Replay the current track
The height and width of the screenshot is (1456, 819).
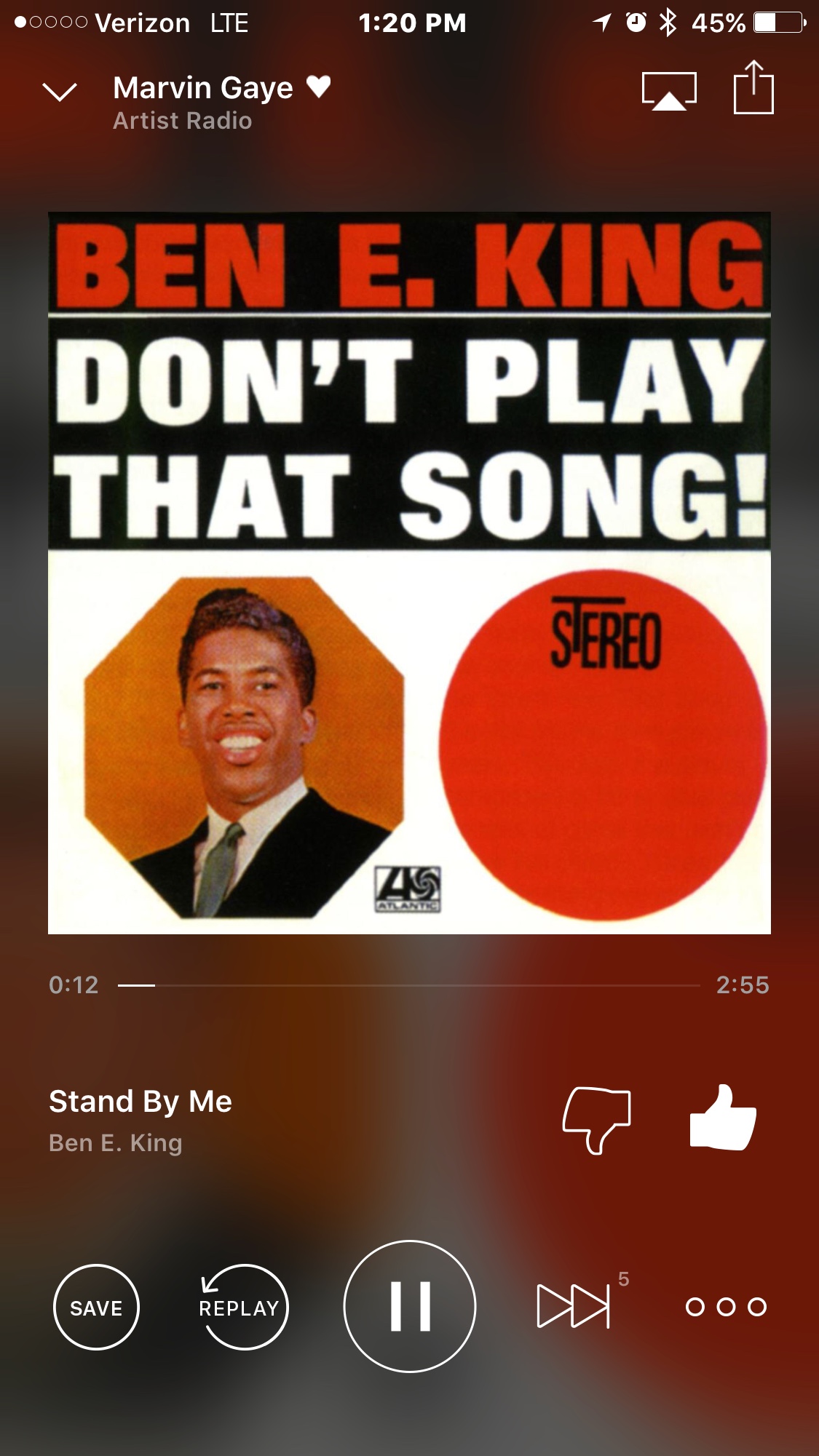pos(240,1308)
